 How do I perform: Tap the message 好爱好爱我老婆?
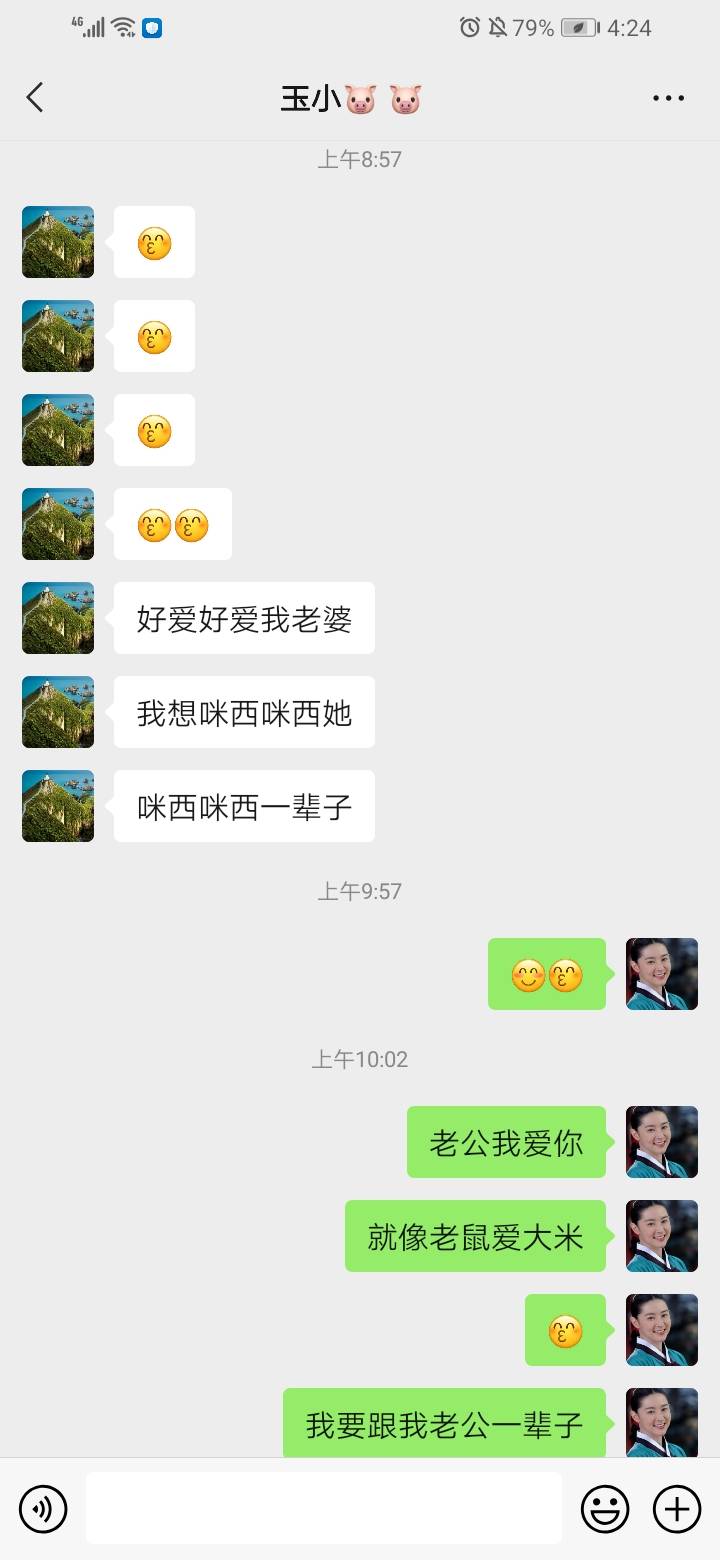(243, 618)
